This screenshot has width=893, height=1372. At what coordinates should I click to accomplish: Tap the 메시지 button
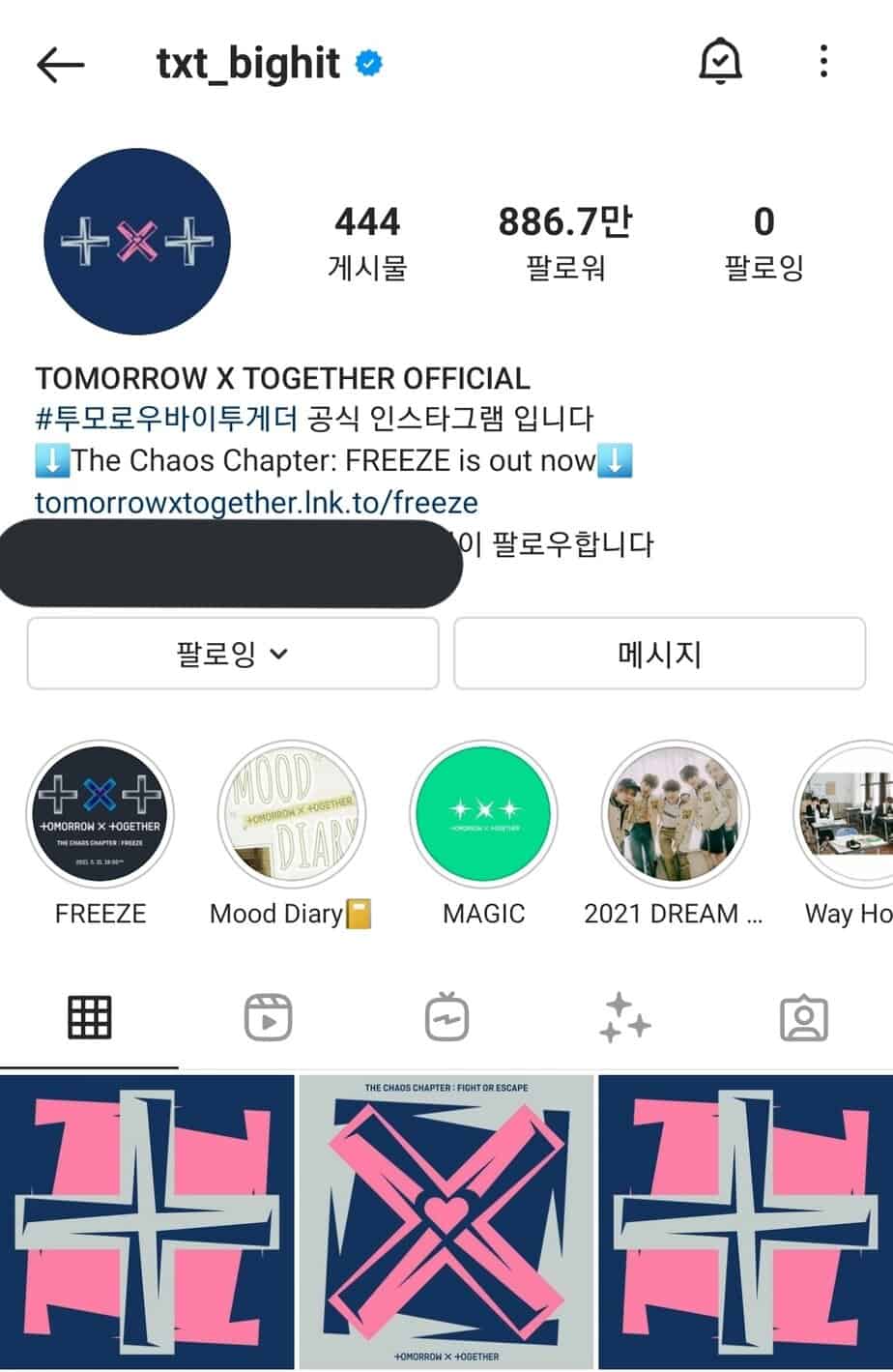[659, 654]
